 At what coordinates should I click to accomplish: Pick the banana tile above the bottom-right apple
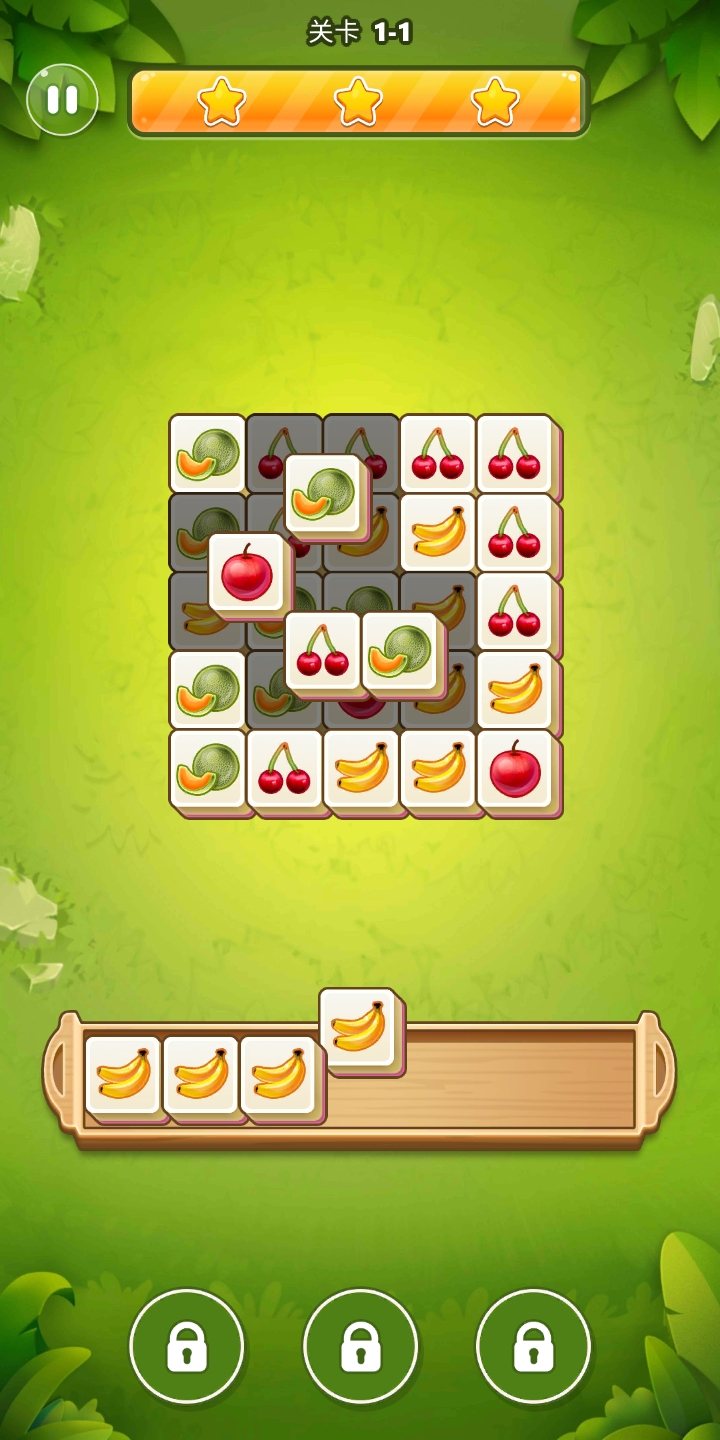(x=514, y=691)
